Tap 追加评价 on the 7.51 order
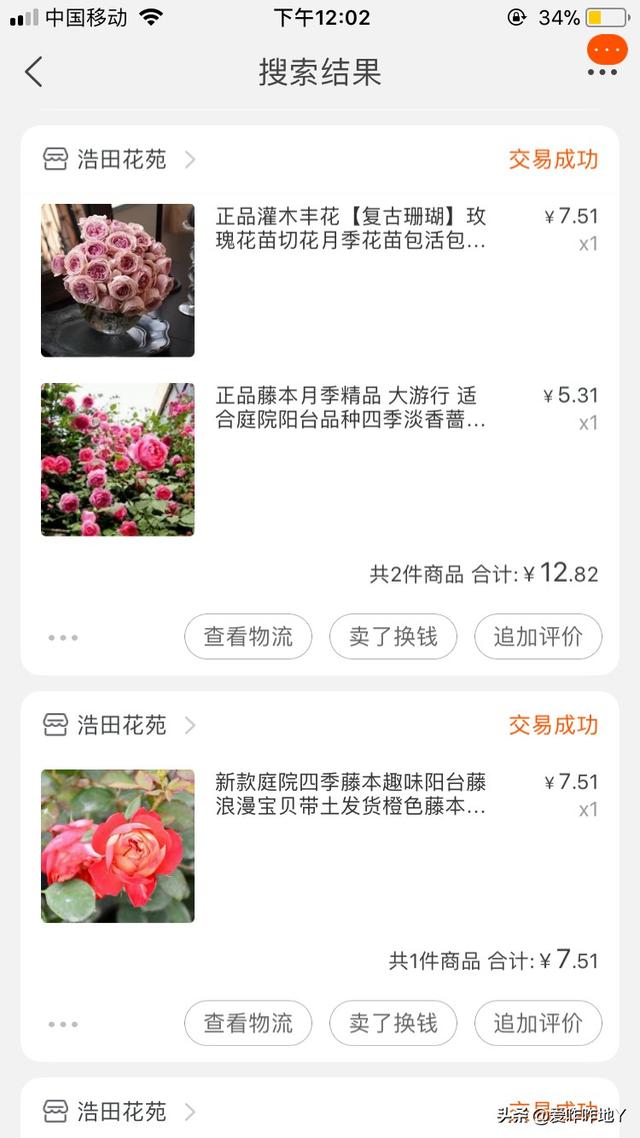640x1138 pixels. click(538, 1023)
